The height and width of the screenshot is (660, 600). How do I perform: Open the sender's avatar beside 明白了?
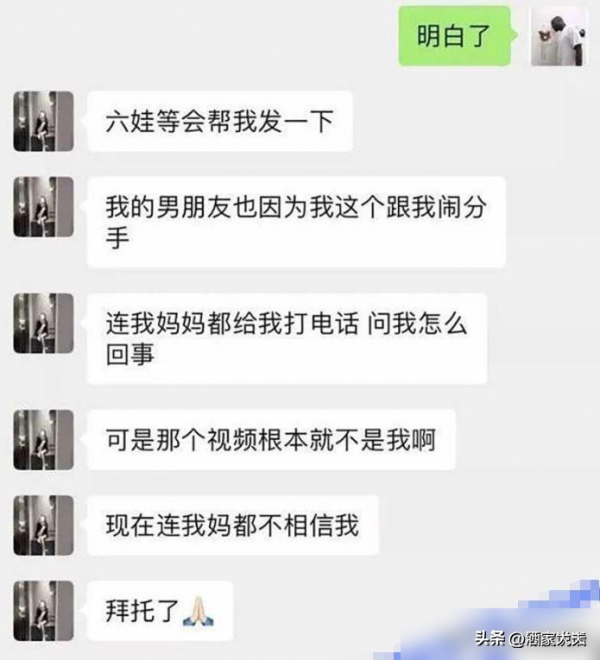point(558,36)
